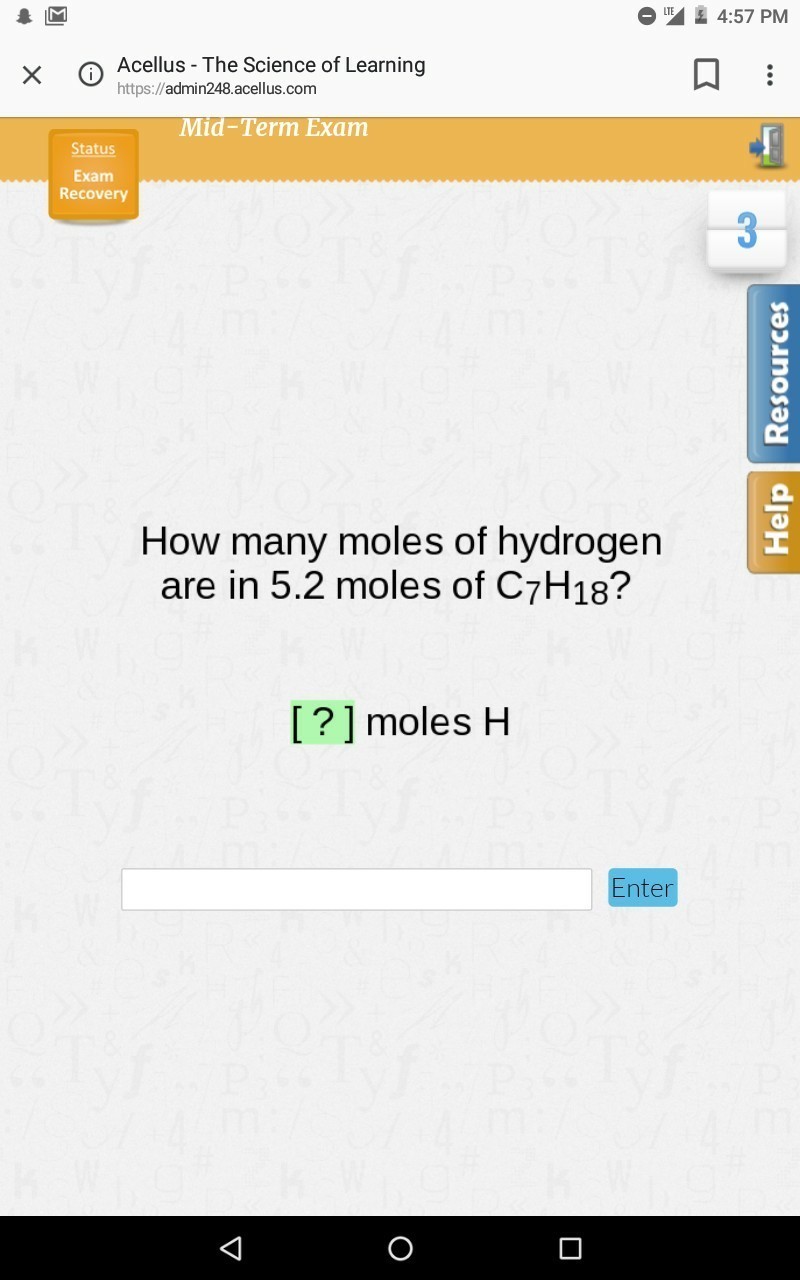Screen dimensions: 800x1280
Task: View site info for acellus.com
Action: (x=91, y=75)
